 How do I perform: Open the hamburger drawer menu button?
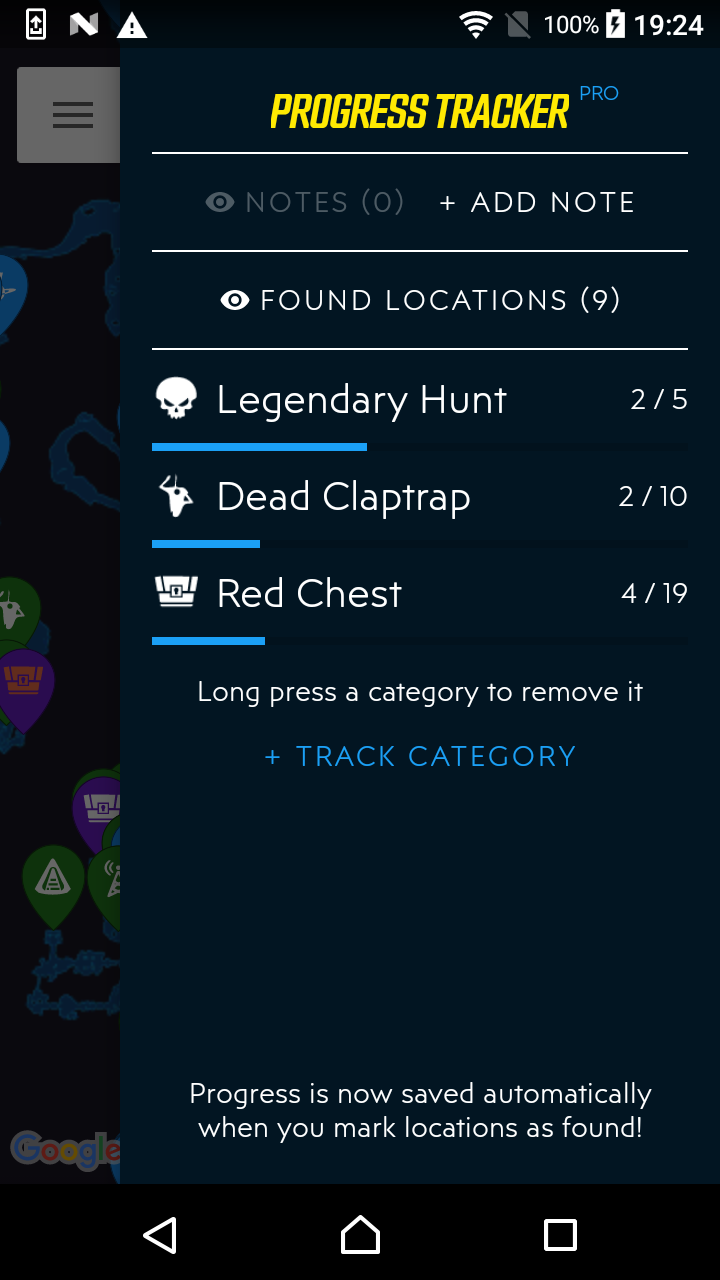click(x=70, y=115)
